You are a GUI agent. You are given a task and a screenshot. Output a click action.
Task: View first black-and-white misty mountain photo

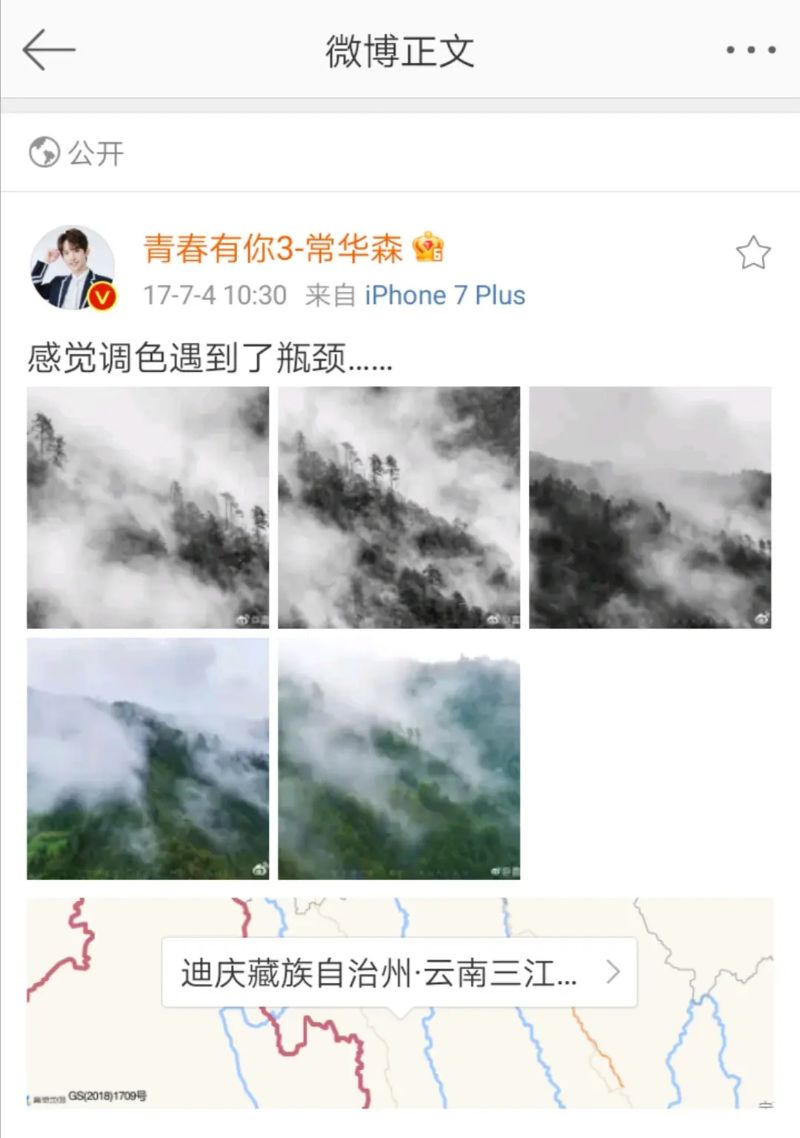pos(148,507)
